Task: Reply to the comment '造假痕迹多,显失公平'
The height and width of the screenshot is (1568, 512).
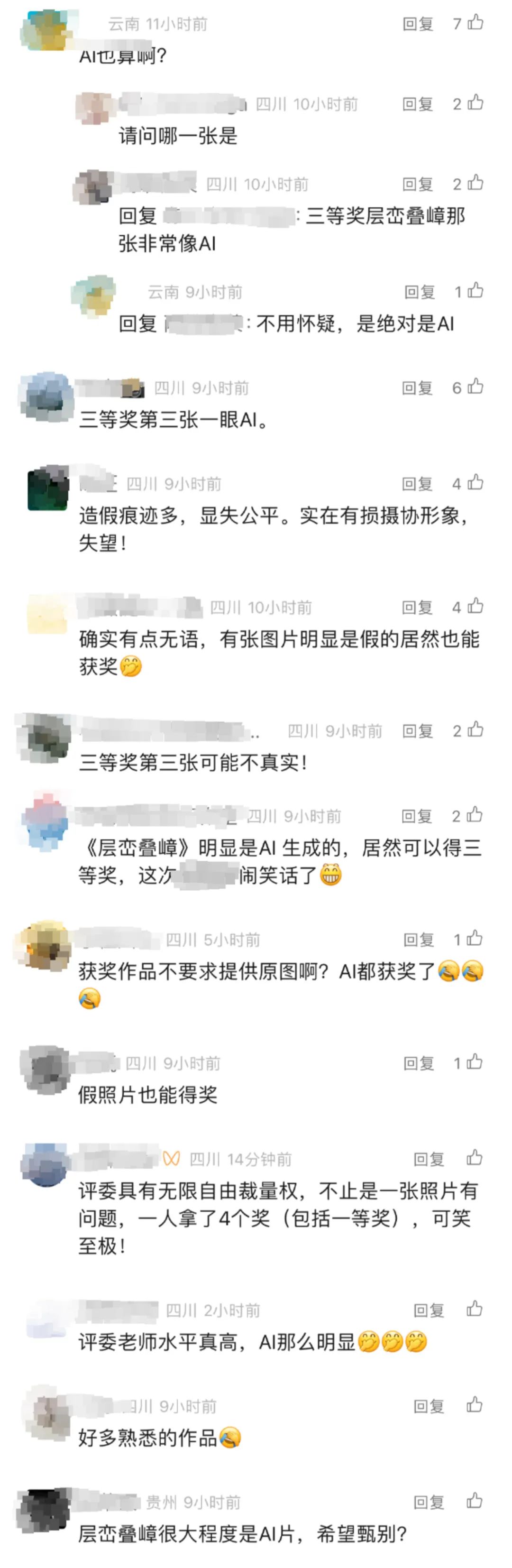Action: tap(417, 484)
